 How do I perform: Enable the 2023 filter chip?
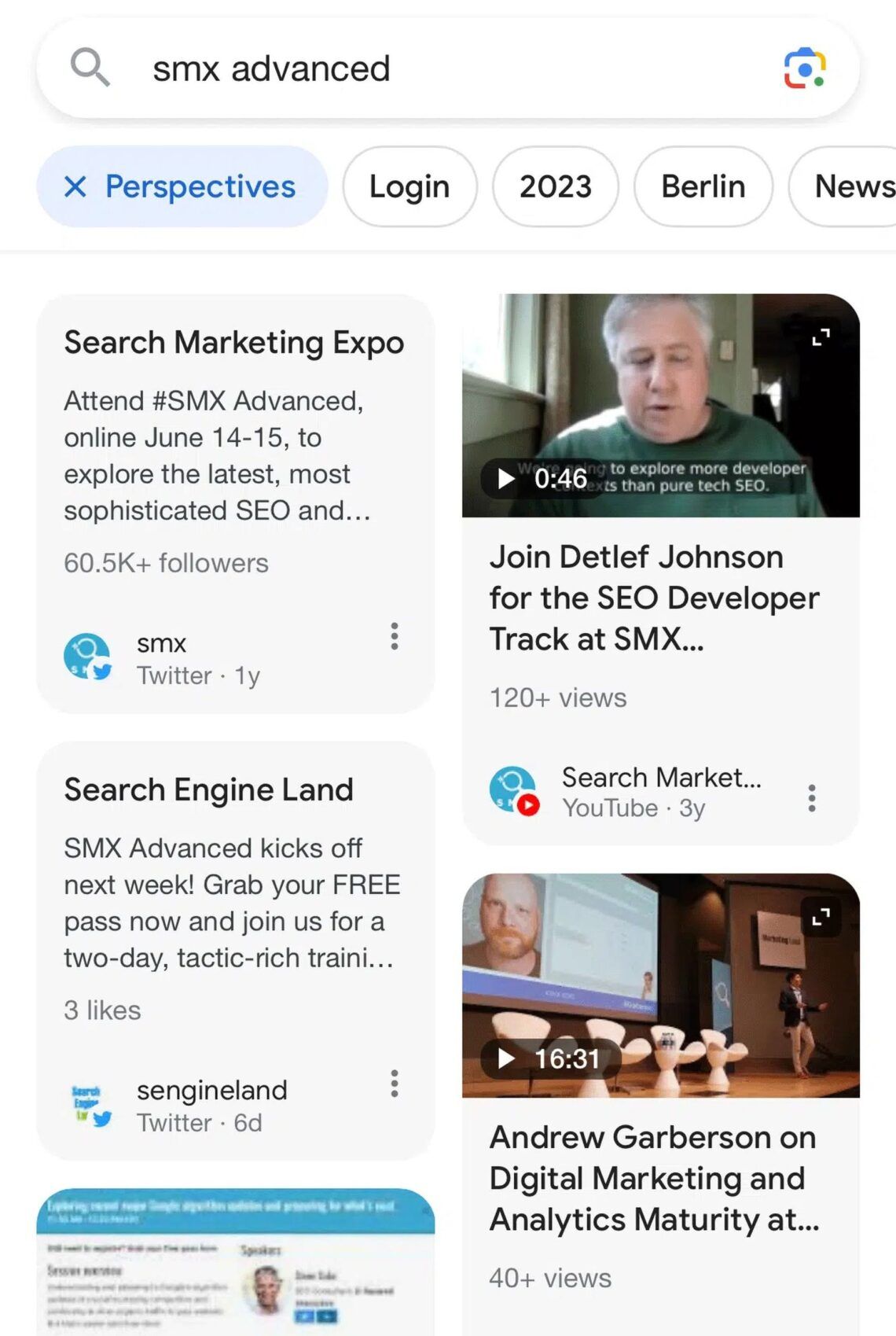point(554,186)
